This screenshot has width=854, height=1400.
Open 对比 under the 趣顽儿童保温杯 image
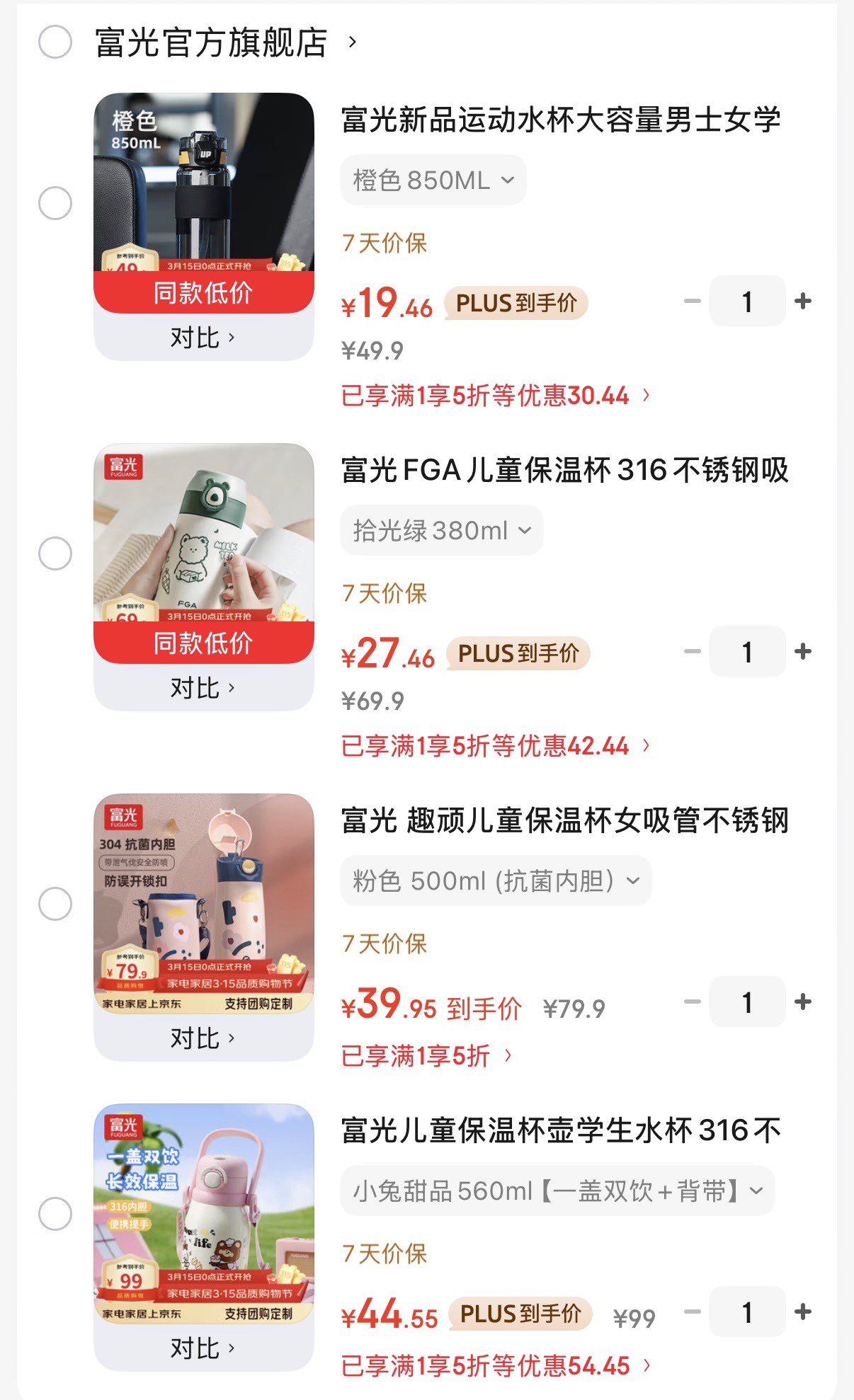tap(203, 1038)
